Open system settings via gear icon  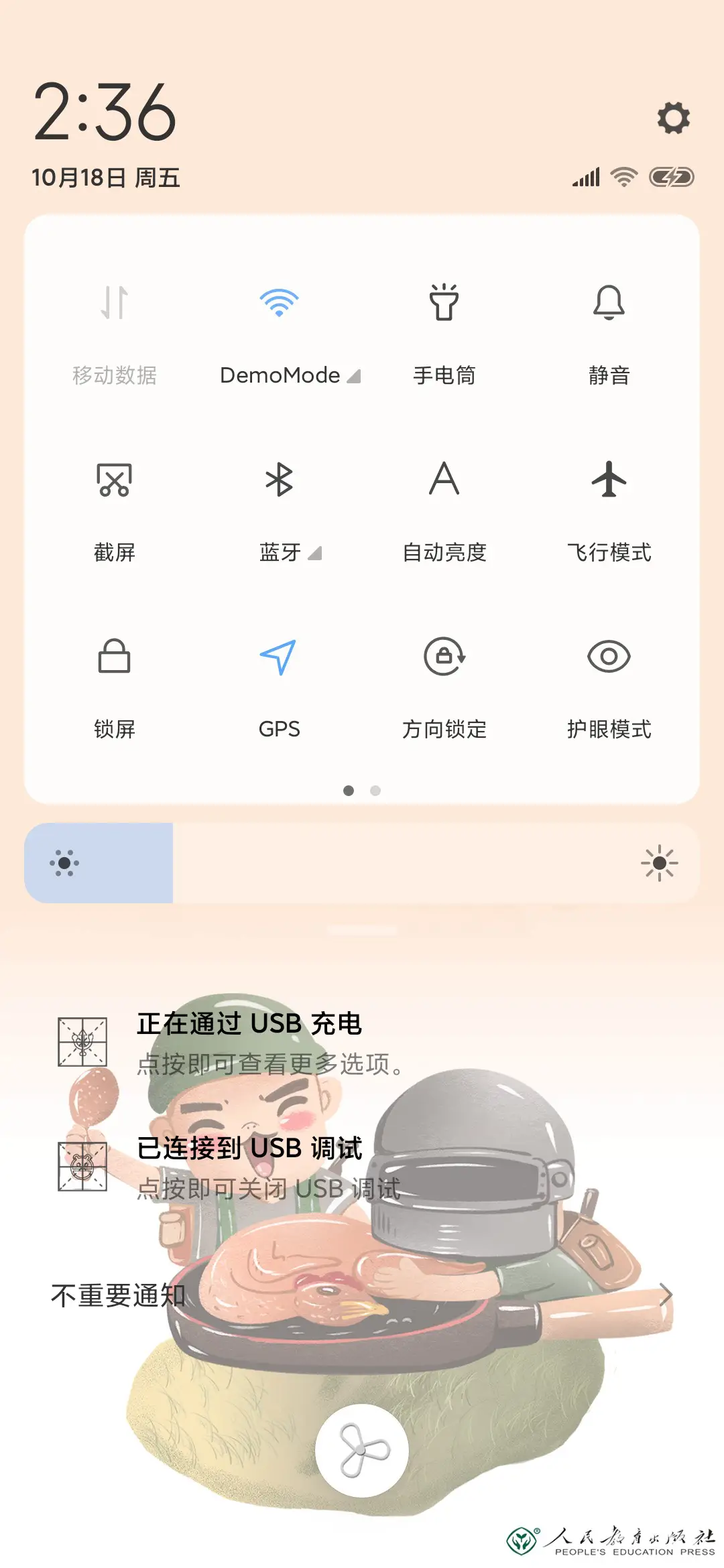pos(672,117)
